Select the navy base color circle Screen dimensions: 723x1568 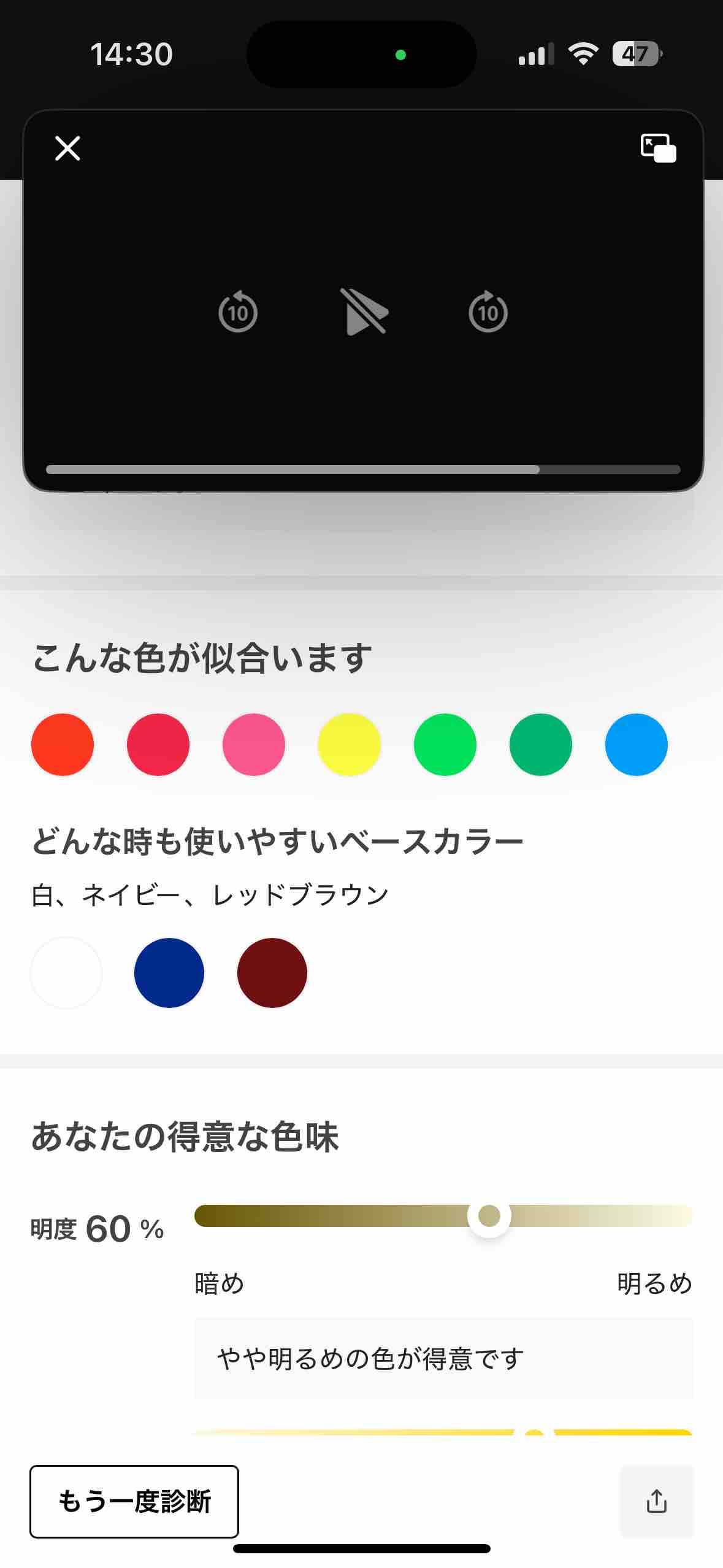point(169,972)
